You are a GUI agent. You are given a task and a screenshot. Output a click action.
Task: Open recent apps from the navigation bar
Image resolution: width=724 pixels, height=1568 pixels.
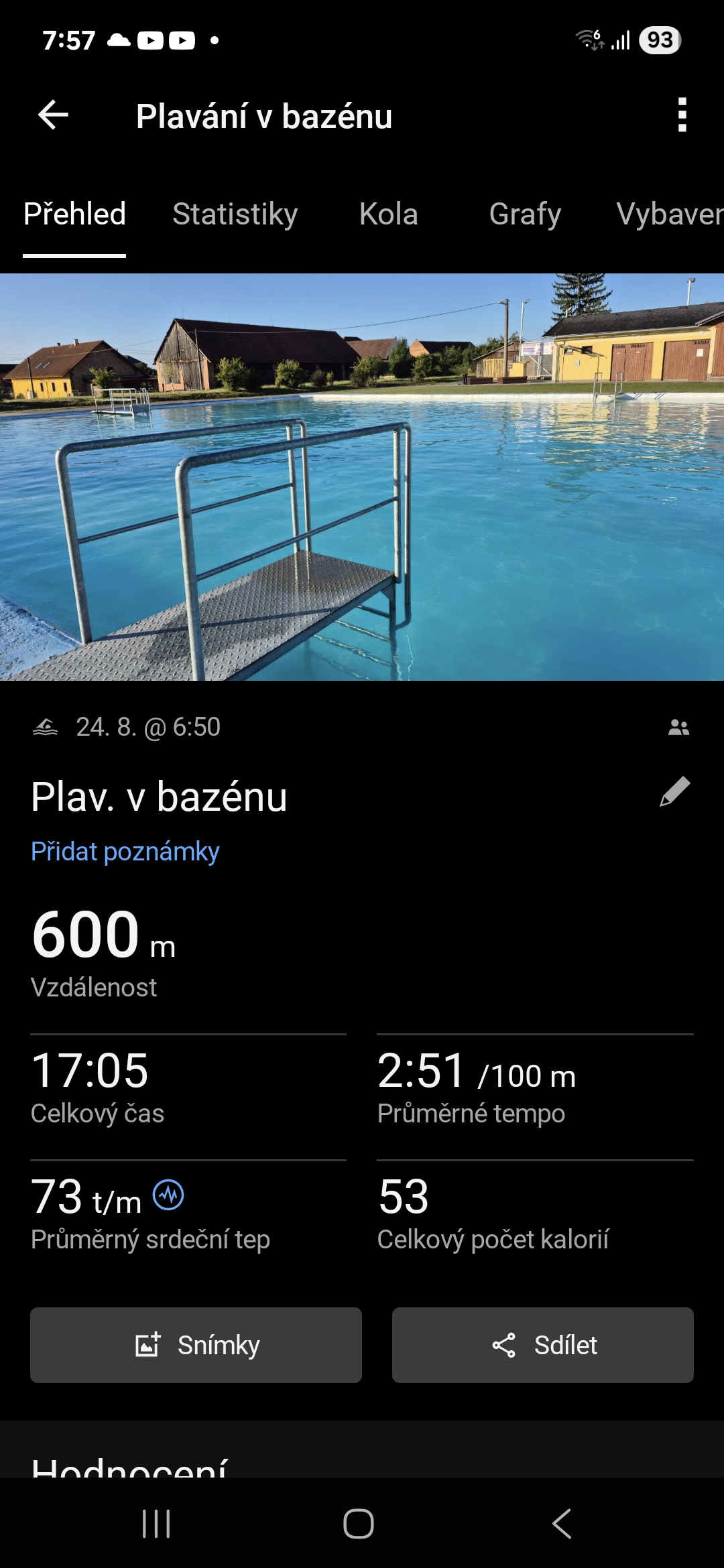tap(156, 1524)
